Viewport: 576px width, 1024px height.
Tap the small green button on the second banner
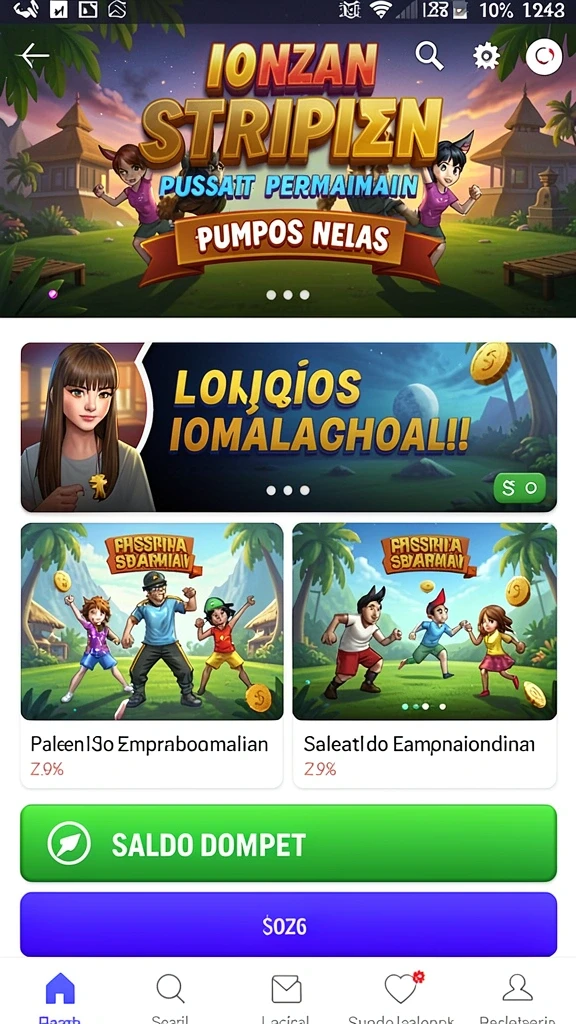519,487
